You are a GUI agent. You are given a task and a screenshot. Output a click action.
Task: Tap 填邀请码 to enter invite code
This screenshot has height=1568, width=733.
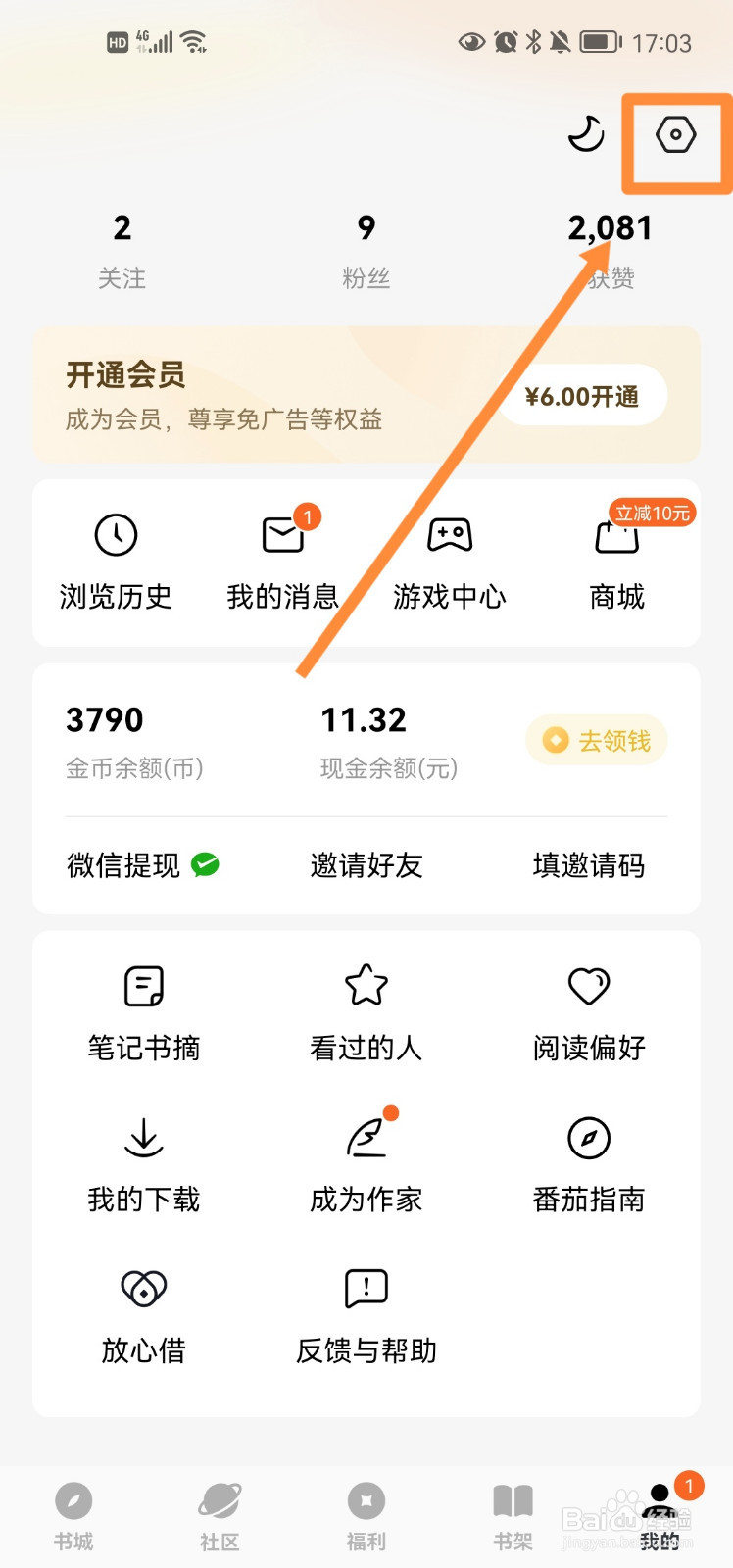click(x=586, y=864)
